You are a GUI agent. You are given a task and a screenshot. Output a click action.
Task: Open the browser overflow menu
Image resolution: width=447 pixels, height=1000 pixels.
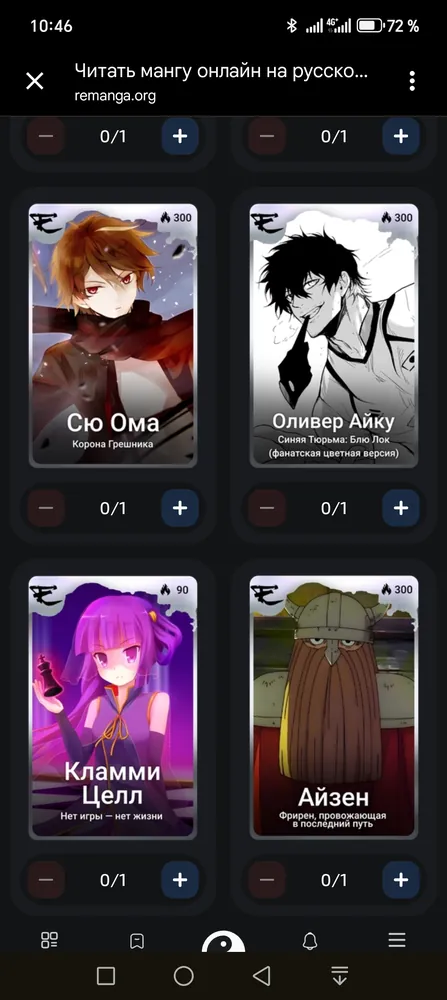[412, 81]
